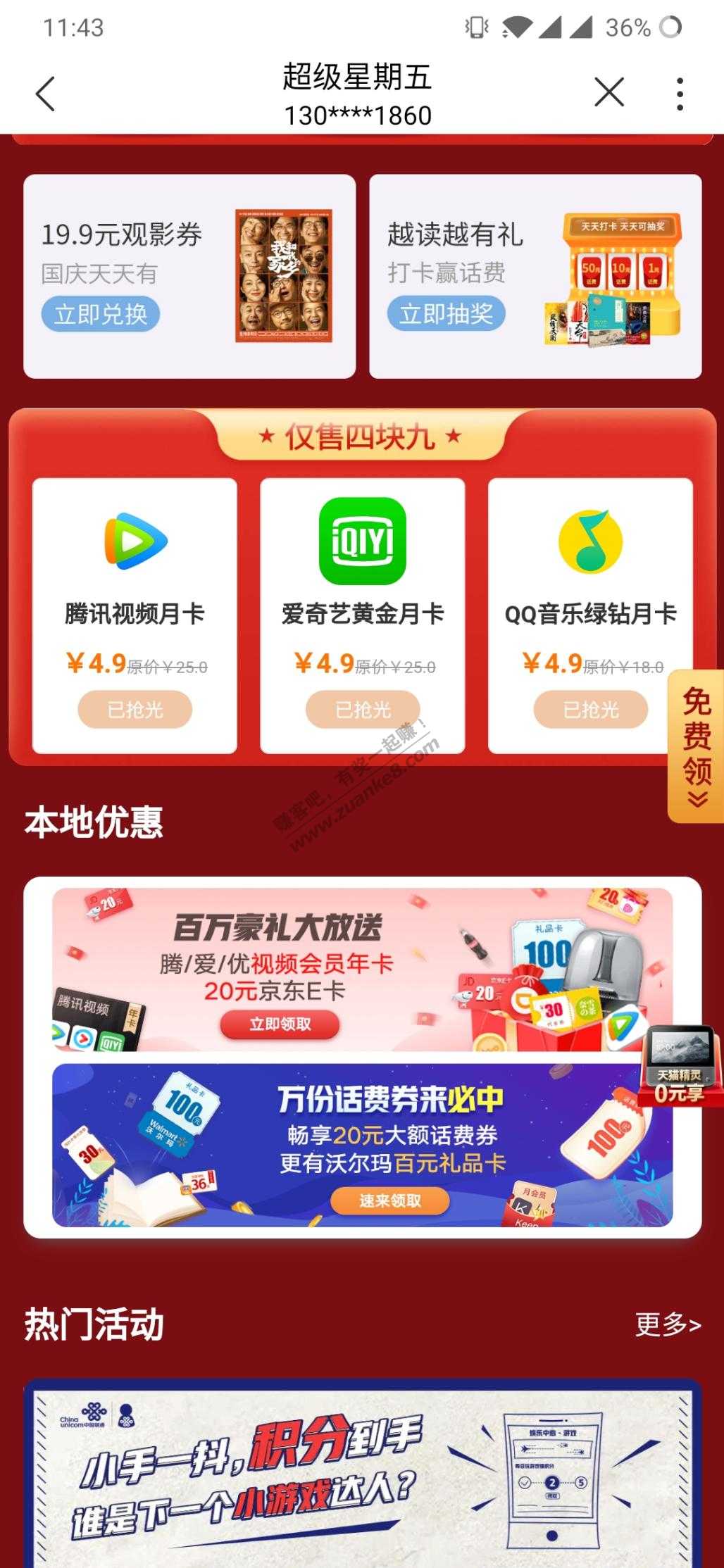Viewport: 724px width, 1568px height.
Task: Open the three-dot overflow menu
Action: [680, 94]
